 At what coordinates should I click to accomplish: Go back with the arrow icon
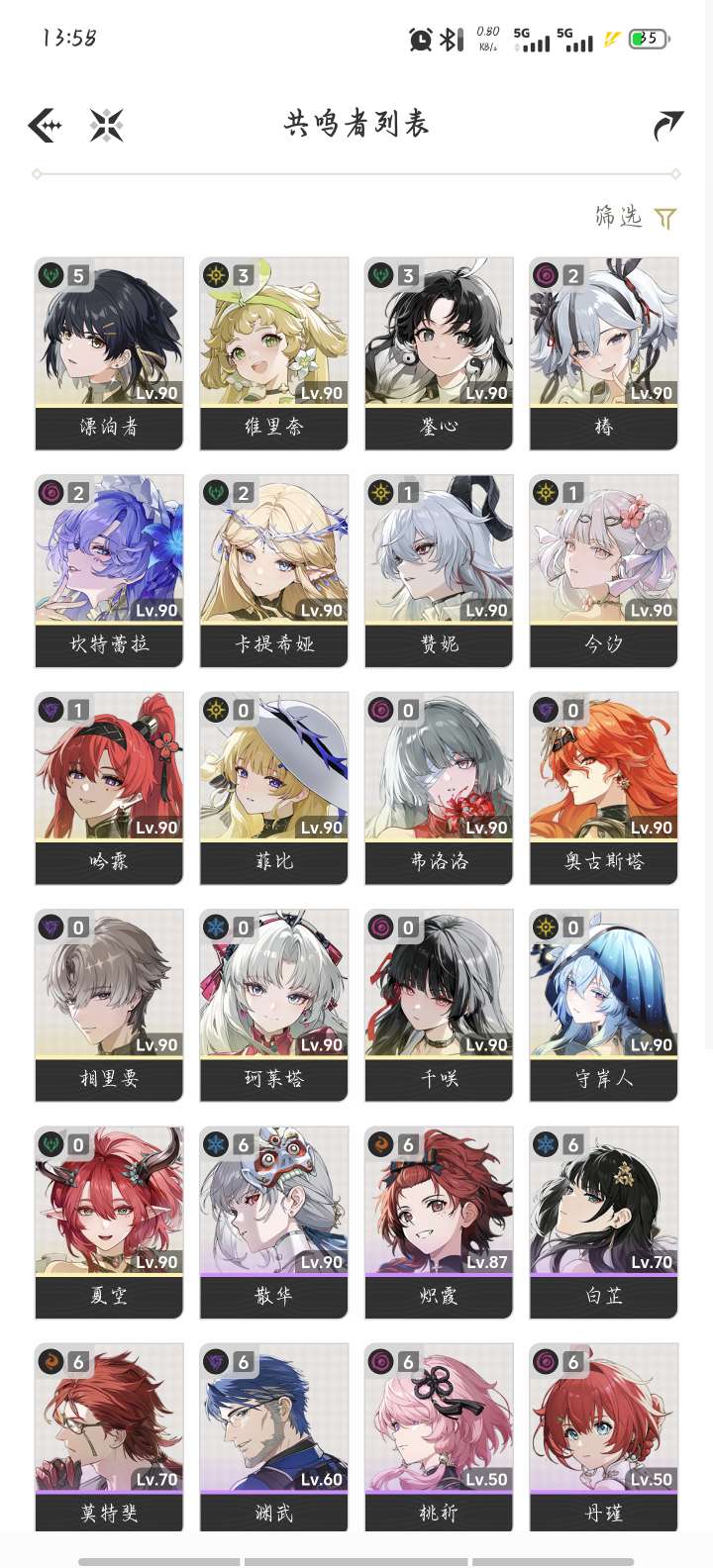click(x=45, y=126)
